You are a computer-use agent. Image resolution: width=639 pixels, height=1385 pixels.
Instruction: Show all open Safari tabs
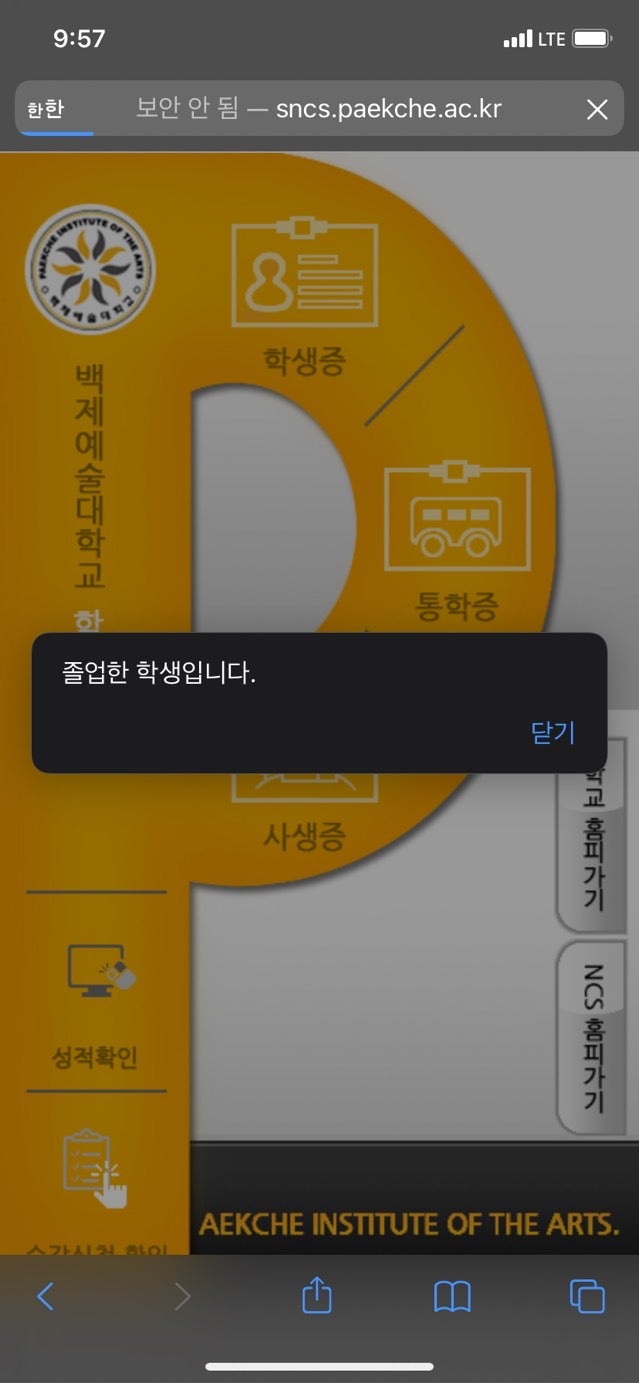tap(587, 1297)
